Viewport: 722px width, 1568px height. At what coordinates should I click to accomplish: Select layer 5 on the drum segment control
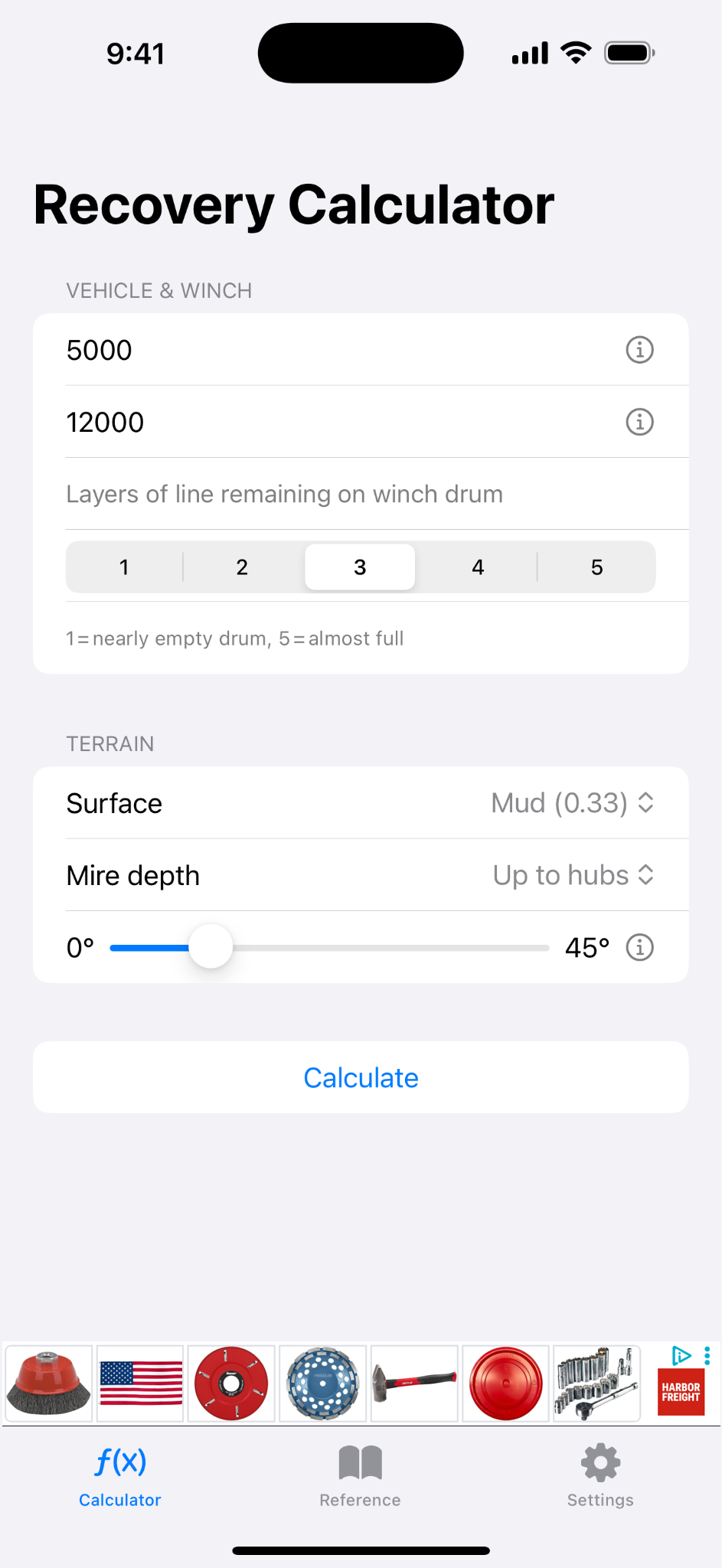tap(596, 567)
